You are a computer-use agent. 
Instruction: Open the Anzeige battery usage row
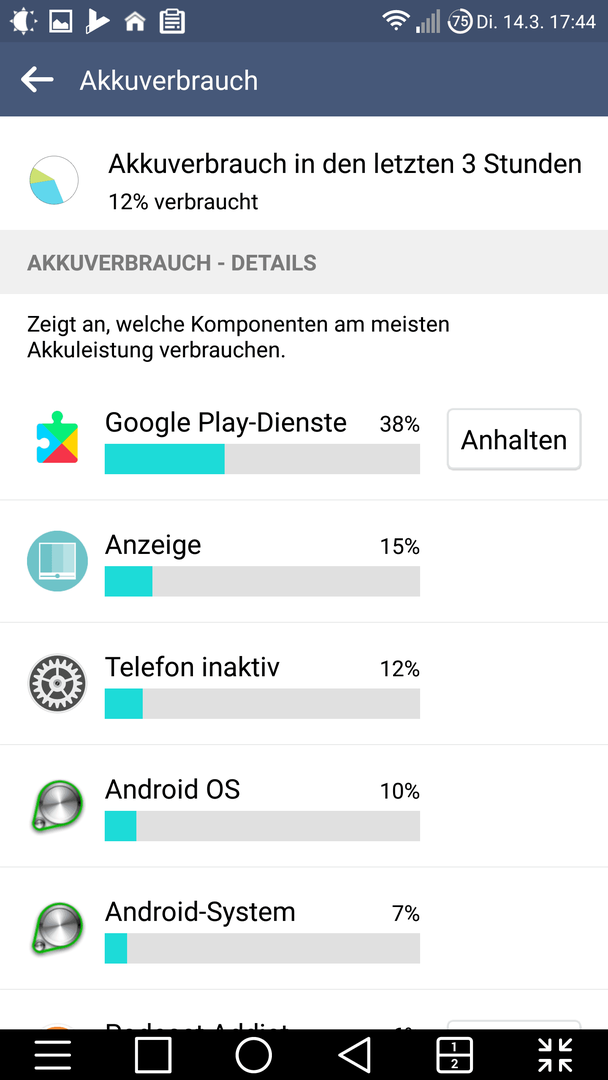pyautogui.click(x=304, y=561)
